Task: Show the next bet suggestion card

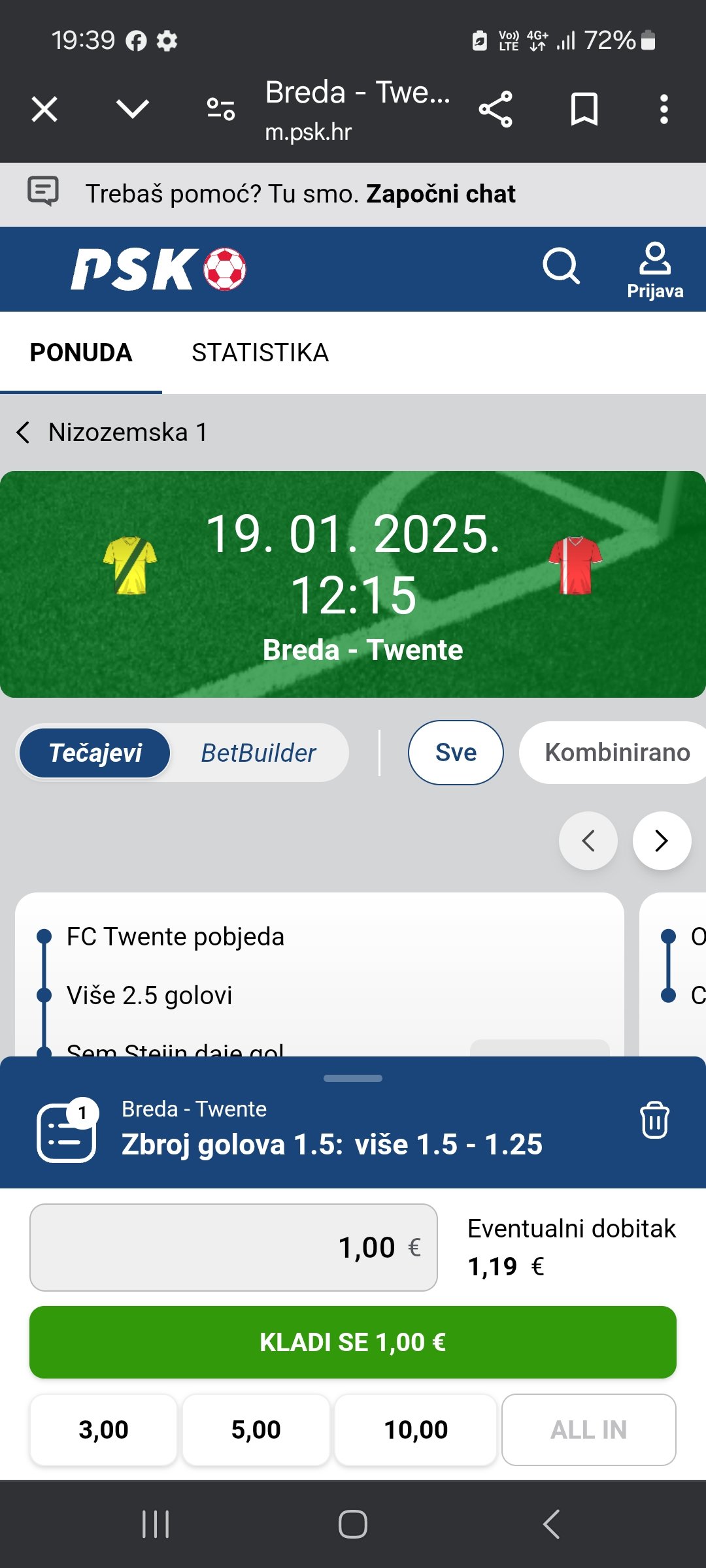Action: tap(662, 841)
